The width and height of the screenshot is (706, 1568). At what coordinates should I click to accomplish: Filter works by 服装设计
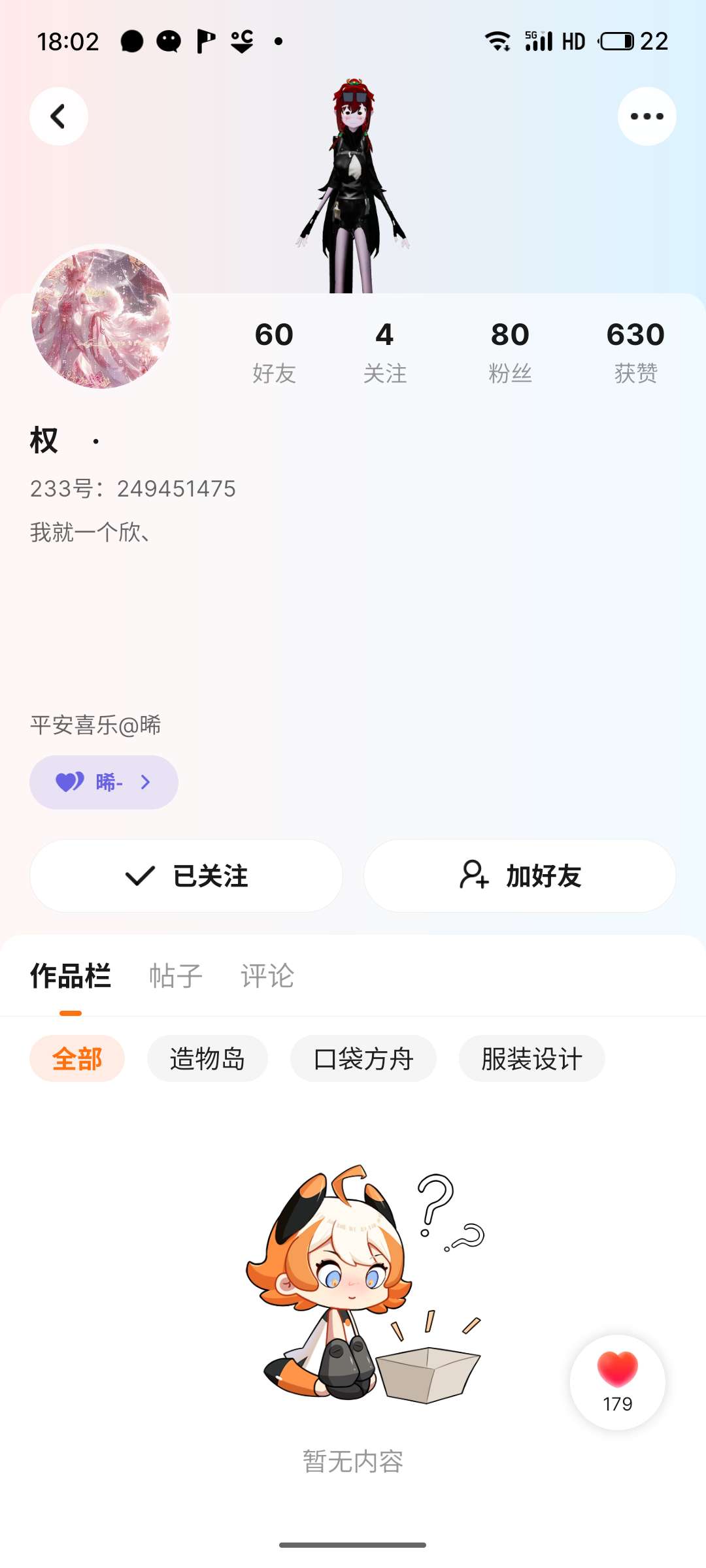click(x=531, y=1058)
